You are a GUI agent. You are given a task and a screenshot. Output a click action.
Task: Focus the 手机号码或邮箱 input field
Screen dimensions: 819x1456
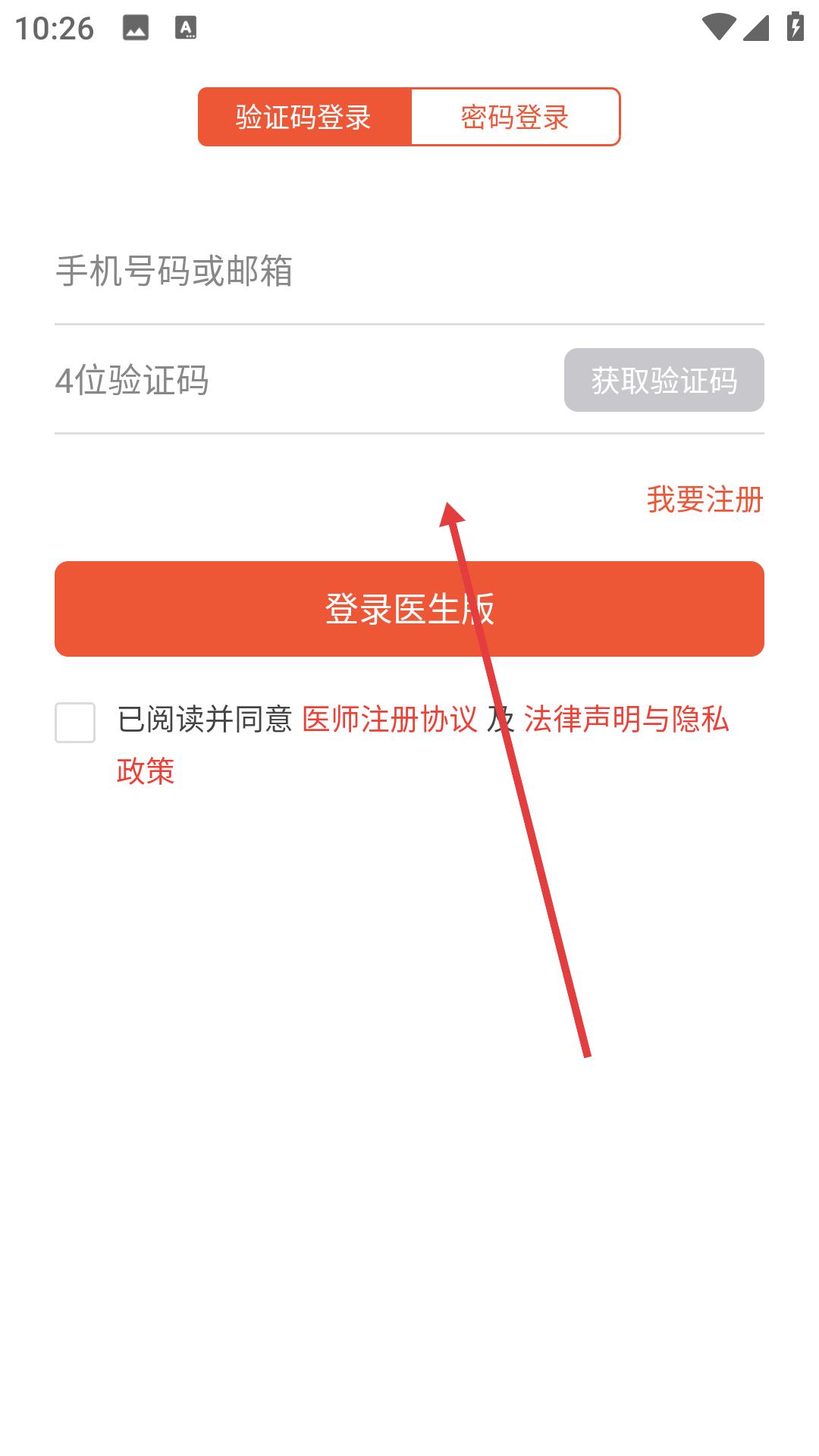[409, 271]
